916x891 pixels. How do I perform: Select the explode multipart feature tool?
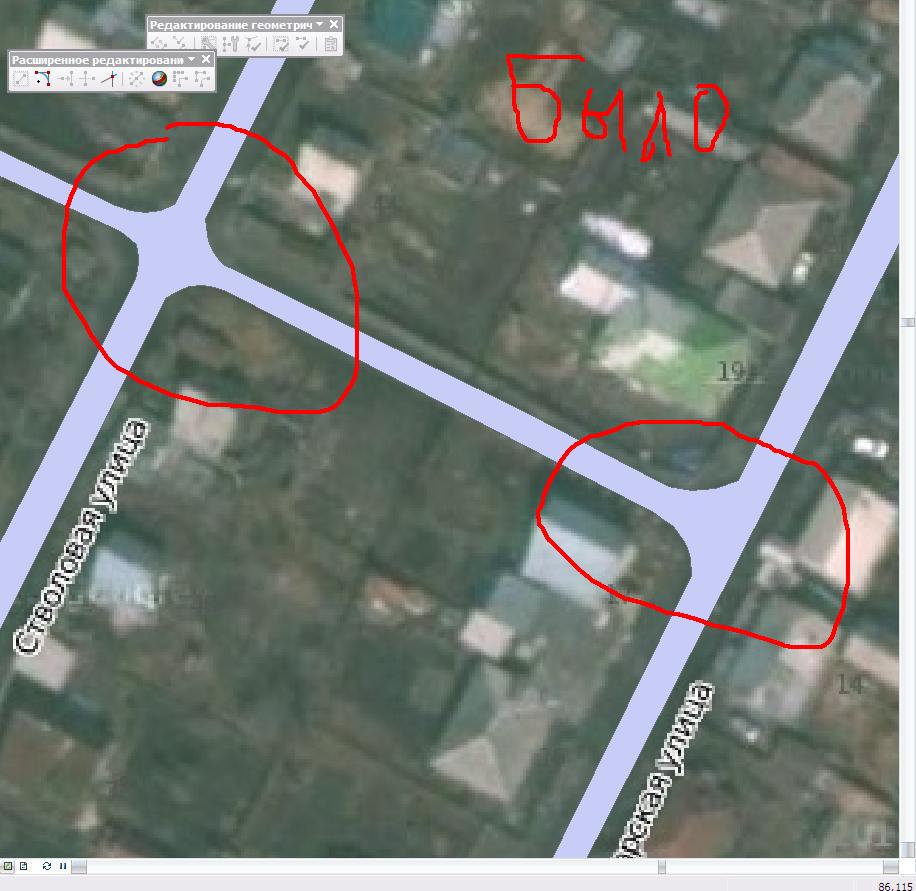tap(136, 79)
